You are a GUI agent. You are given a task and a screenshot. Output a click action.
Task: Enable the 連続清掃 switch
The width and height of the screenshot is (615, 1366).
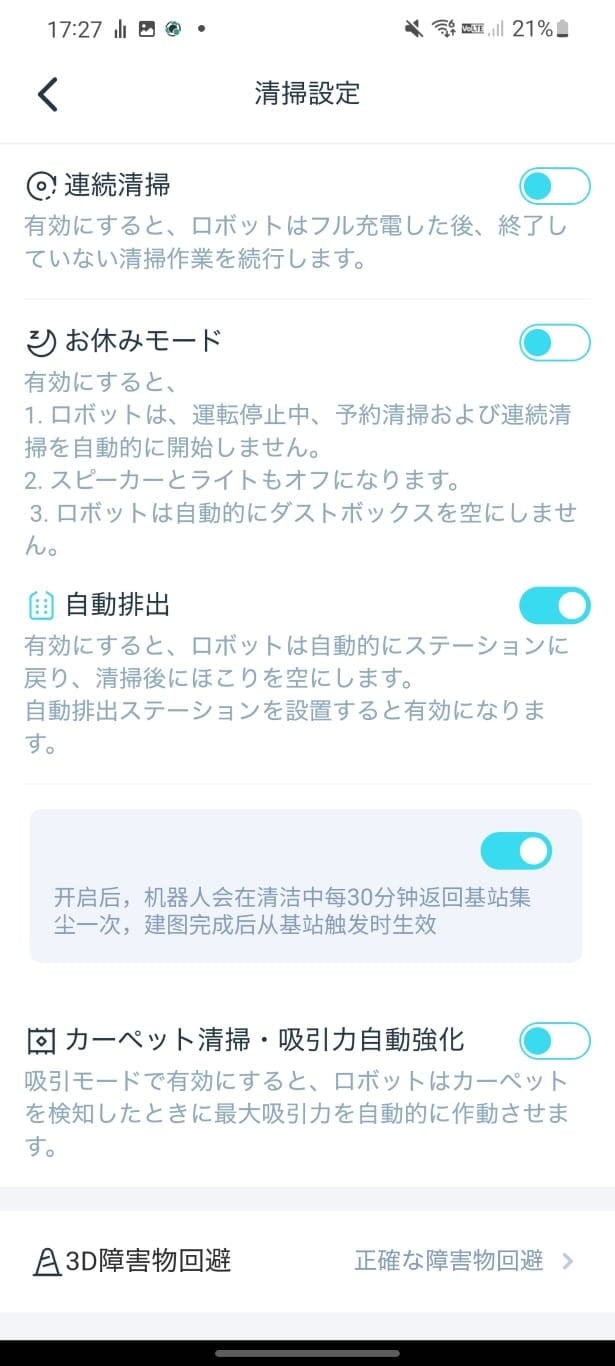554,186
